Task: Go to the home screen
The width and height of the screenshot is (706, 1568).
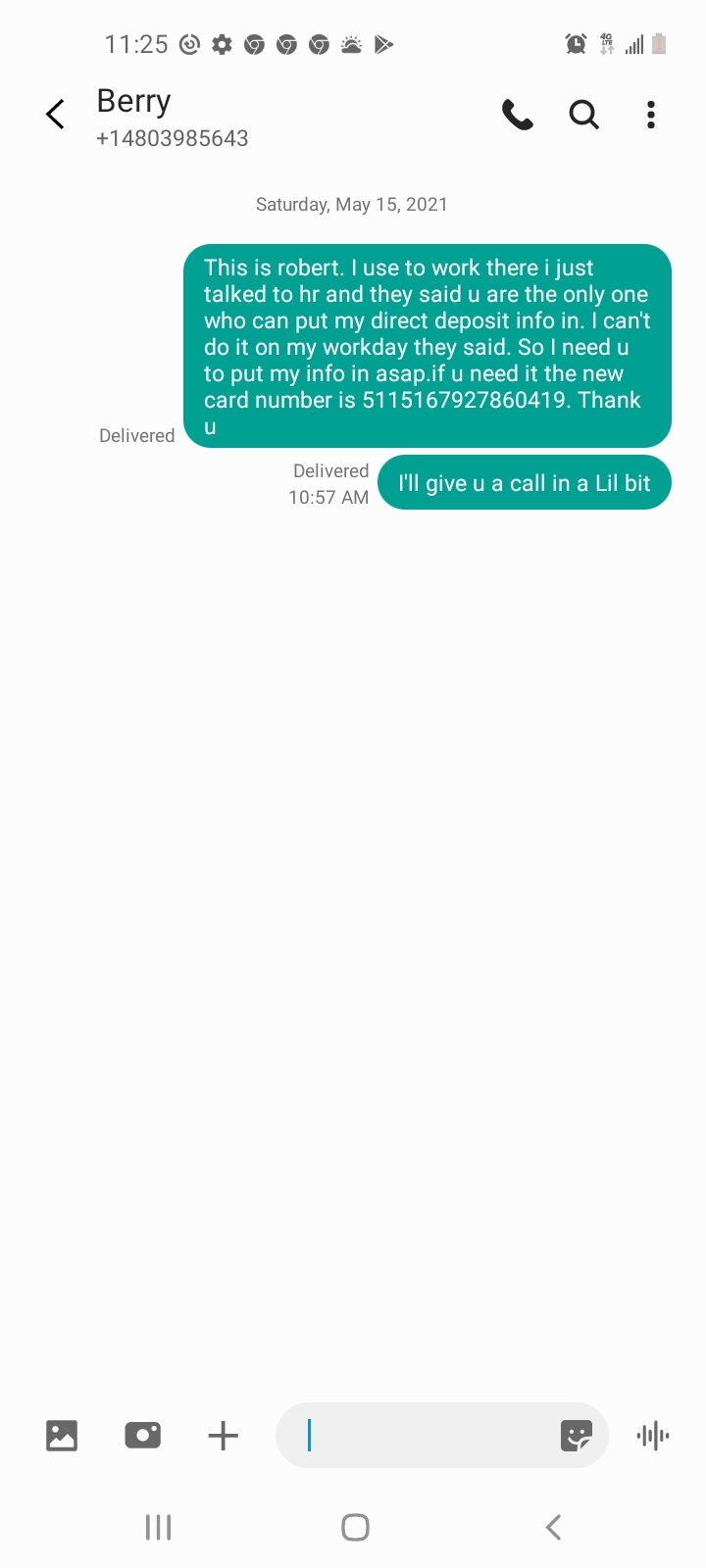Action: pos(355,1527)
